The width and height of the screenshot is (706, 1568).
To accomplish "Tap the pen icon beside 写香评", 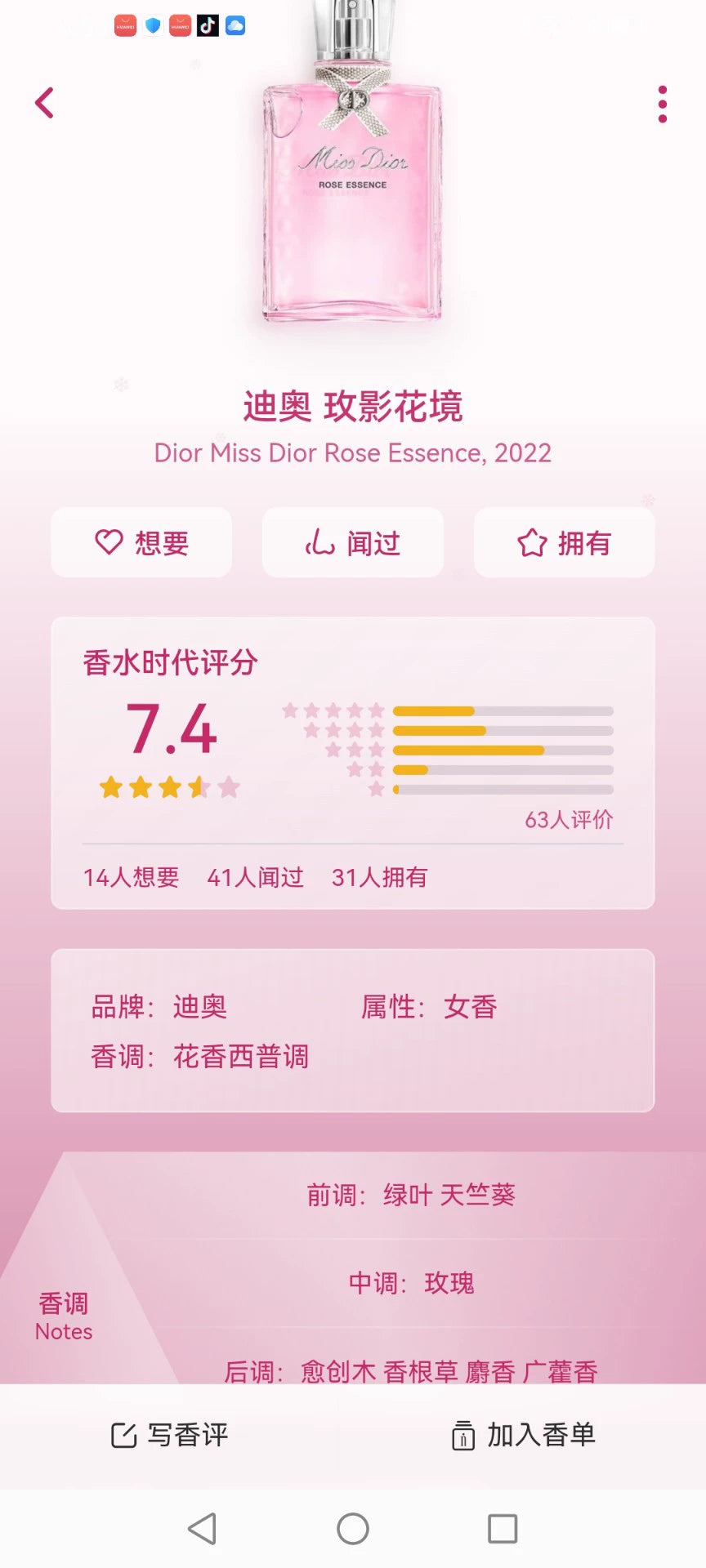I will (122, 1435).
